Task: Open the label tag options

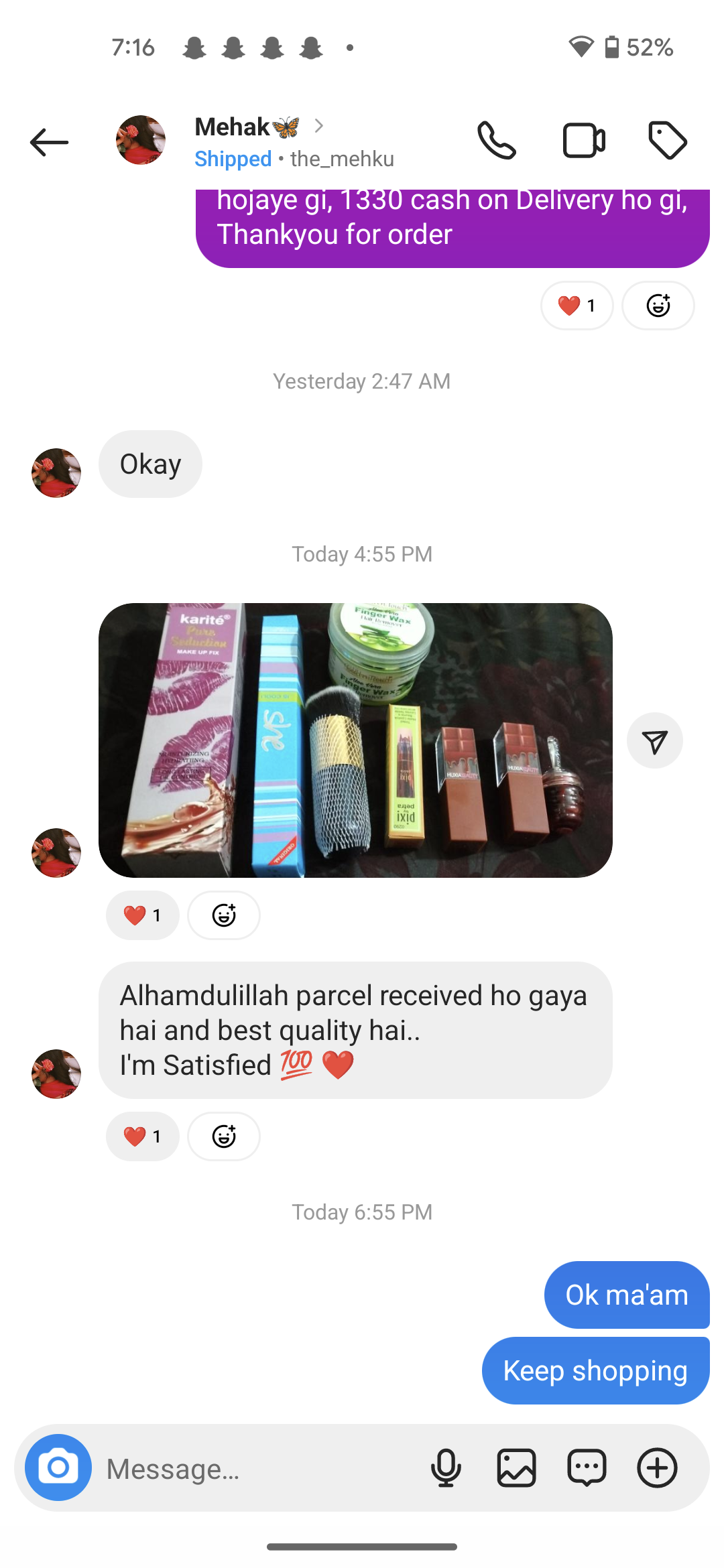Action: tap(668, 141)
